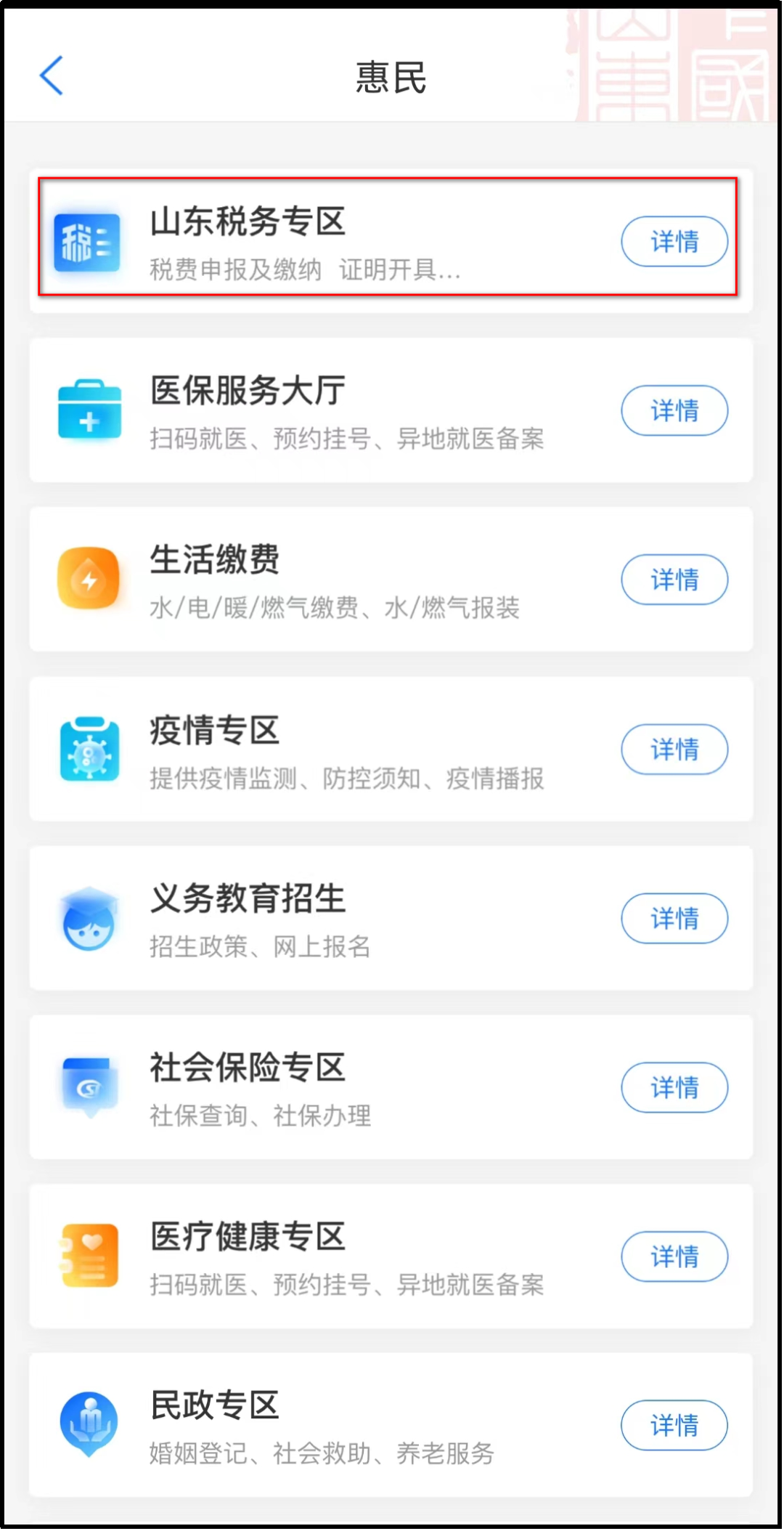View 详情 for 医保服务大厅
784x1531 pixels.
tap(674, 410)
